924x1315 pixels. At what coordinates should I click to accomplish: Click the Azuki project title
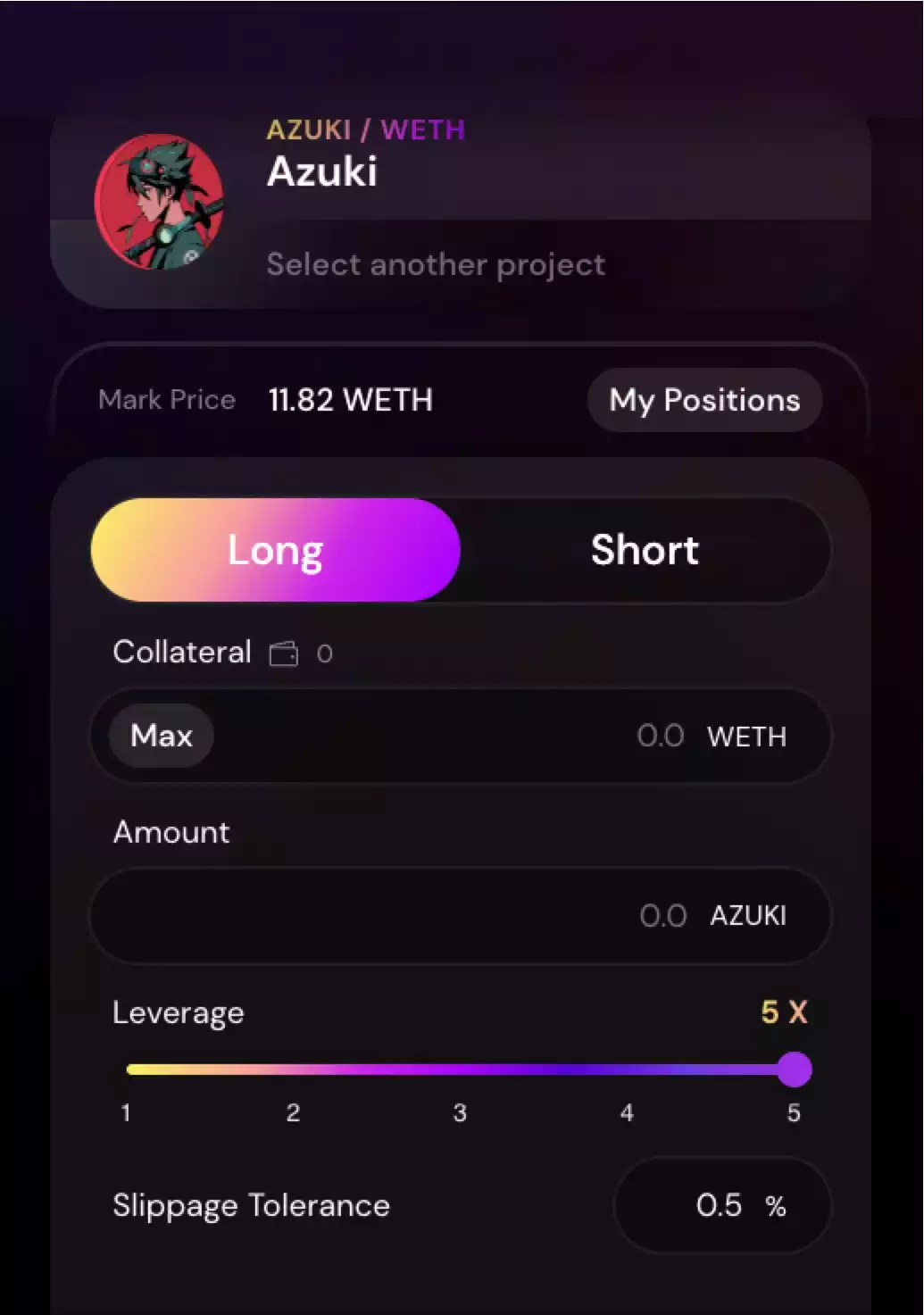click(322, 173)
